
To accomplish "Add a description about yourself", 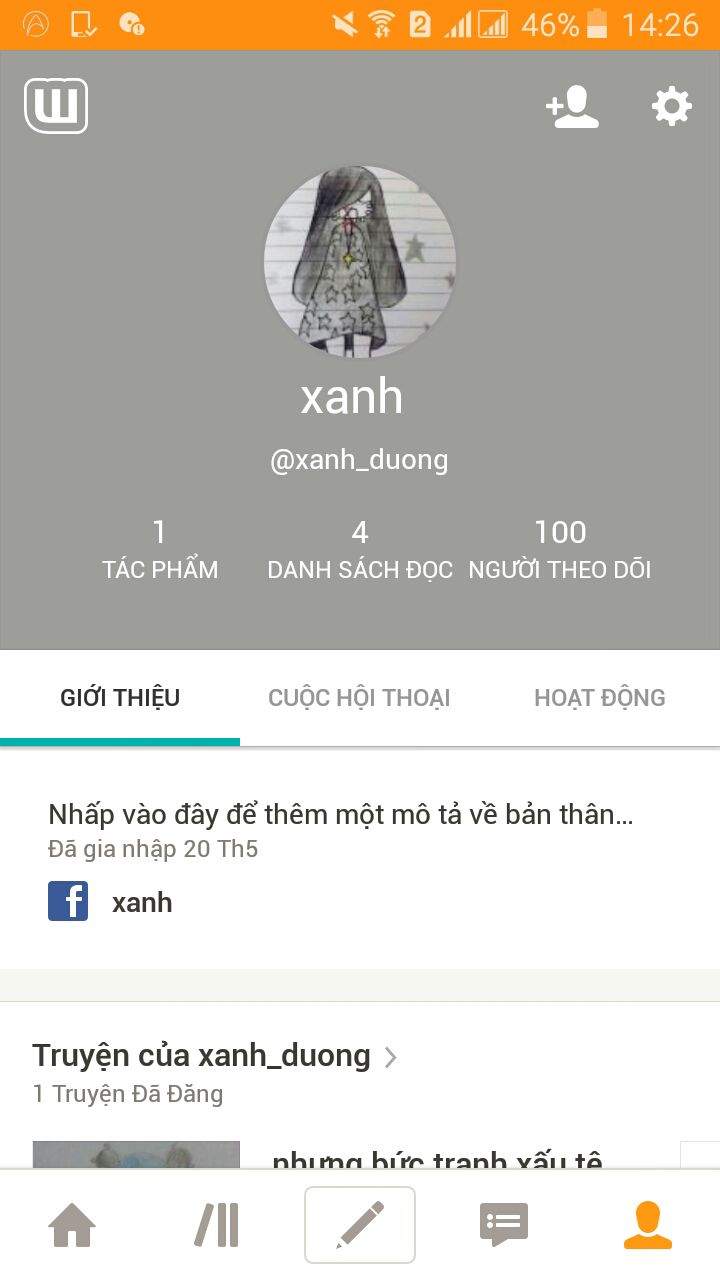I will pos(340,814).
